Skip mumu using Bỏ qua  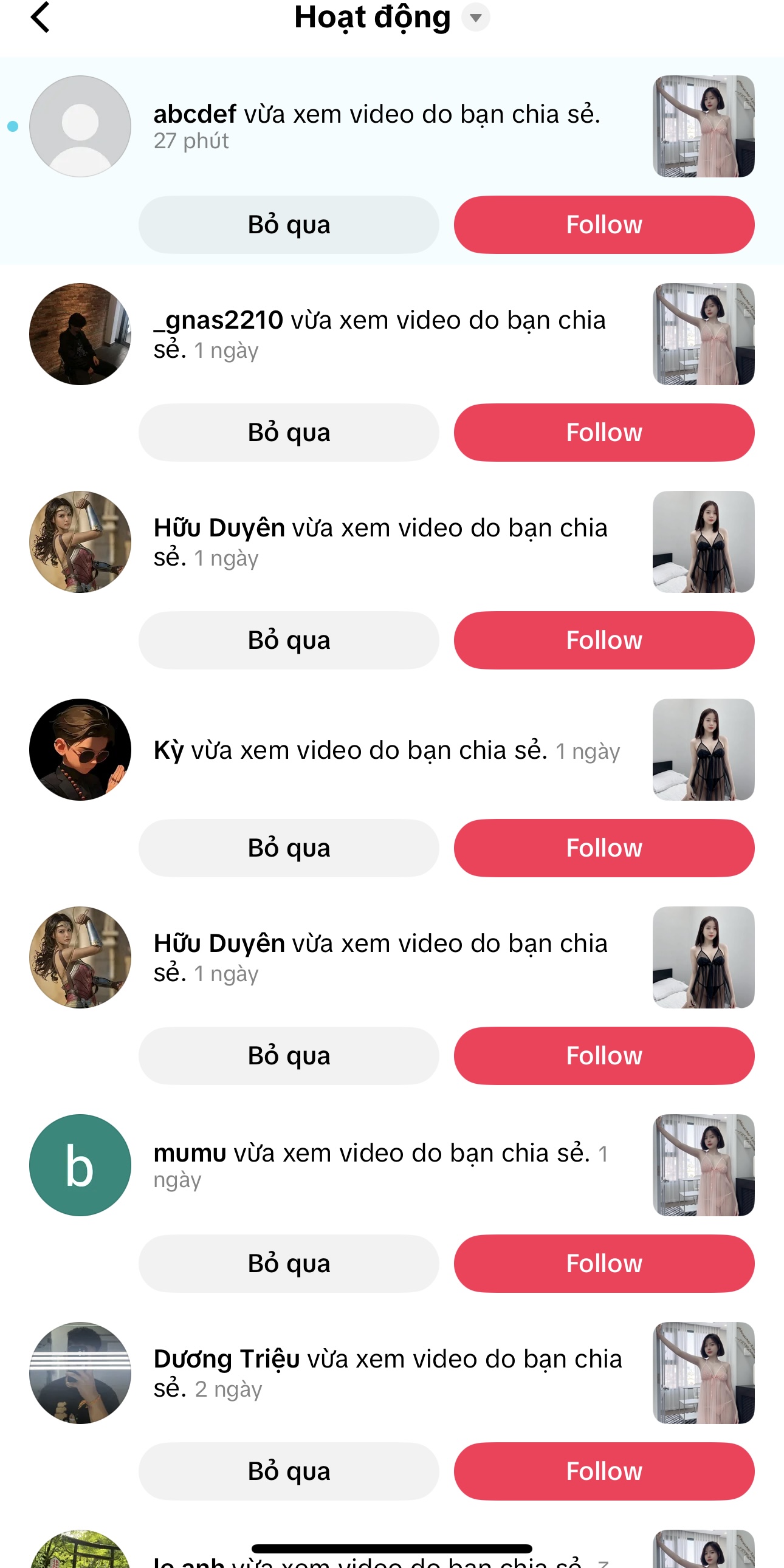pos(289,1264)
